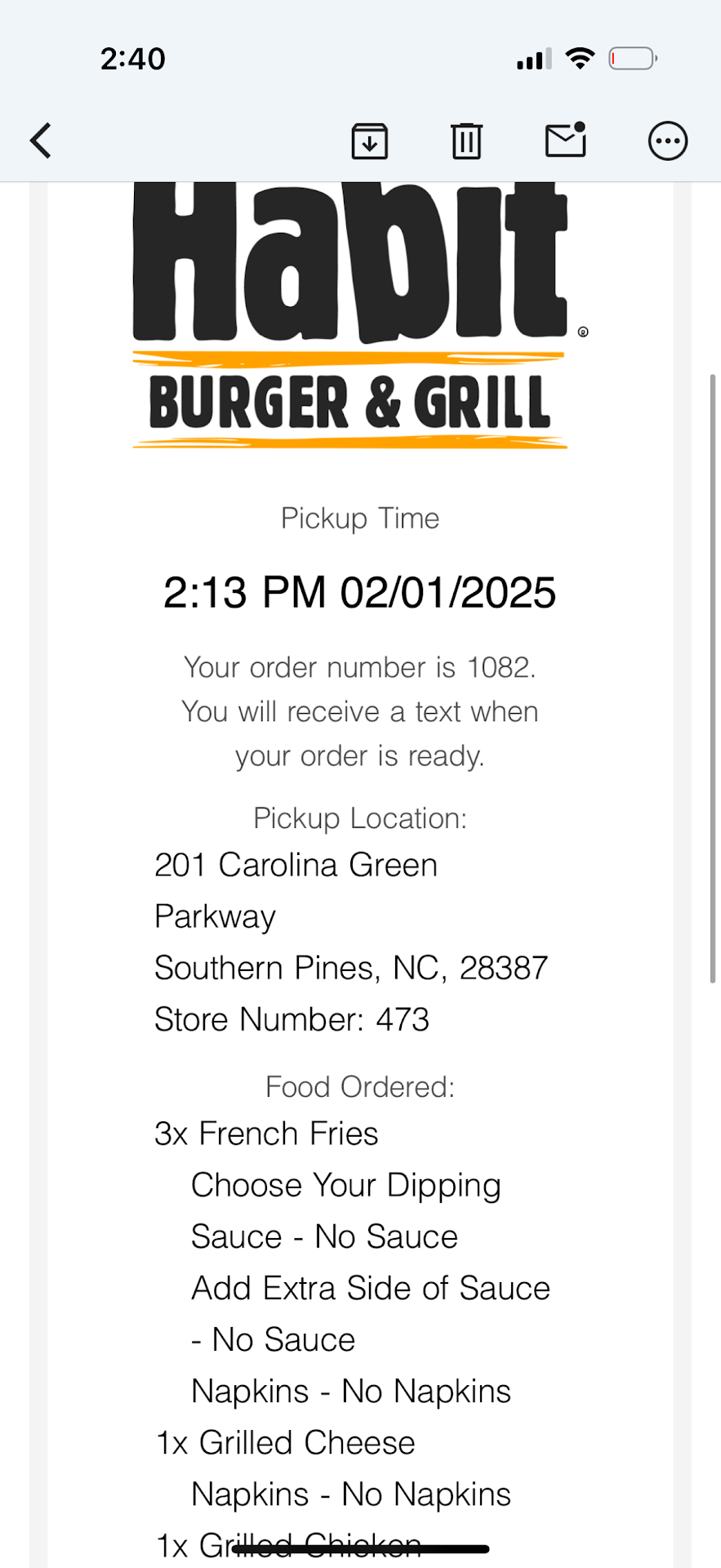Delete this email with the trash icon
This screenshot has width=721, height=1568.
click(x=466, y=140)
